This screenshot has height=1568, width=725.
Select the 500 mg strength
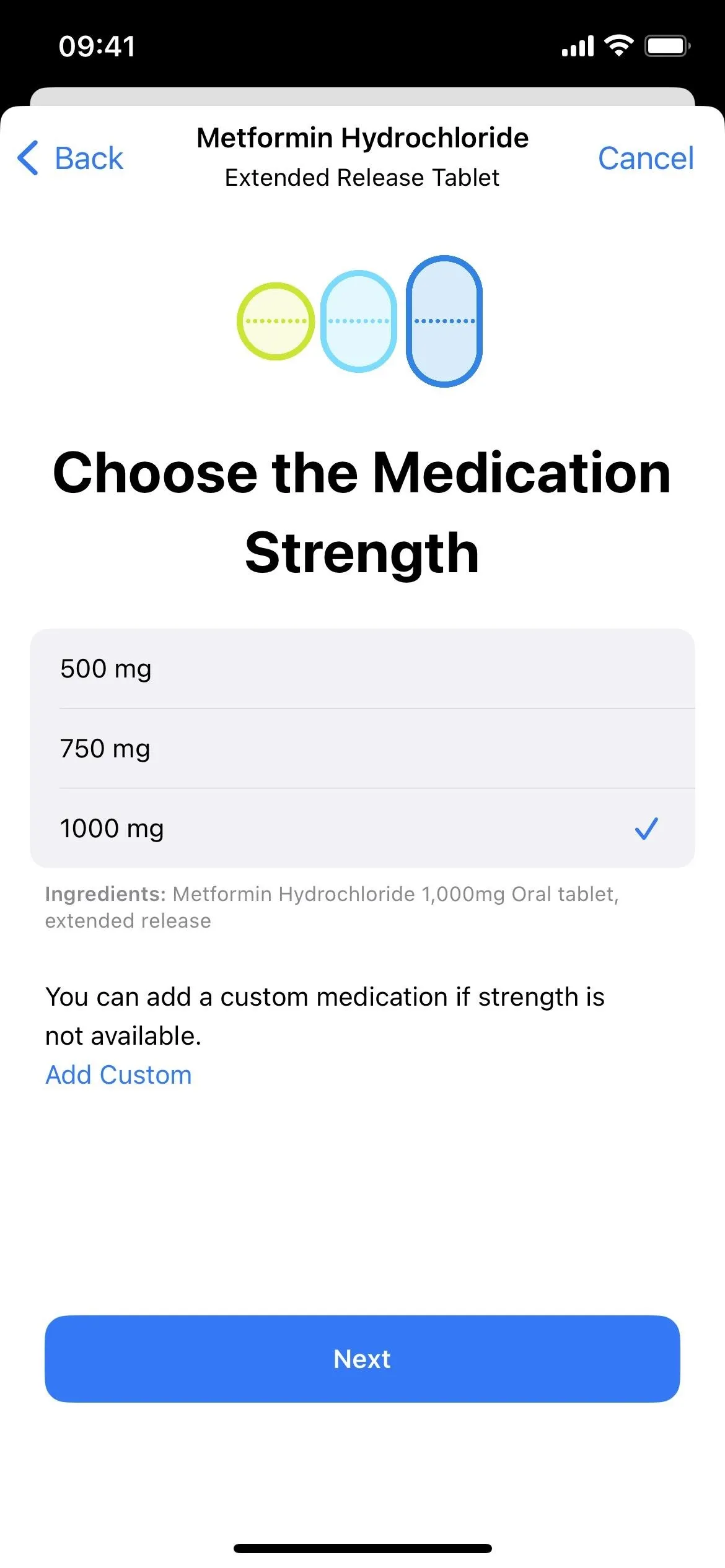(362, 669)
